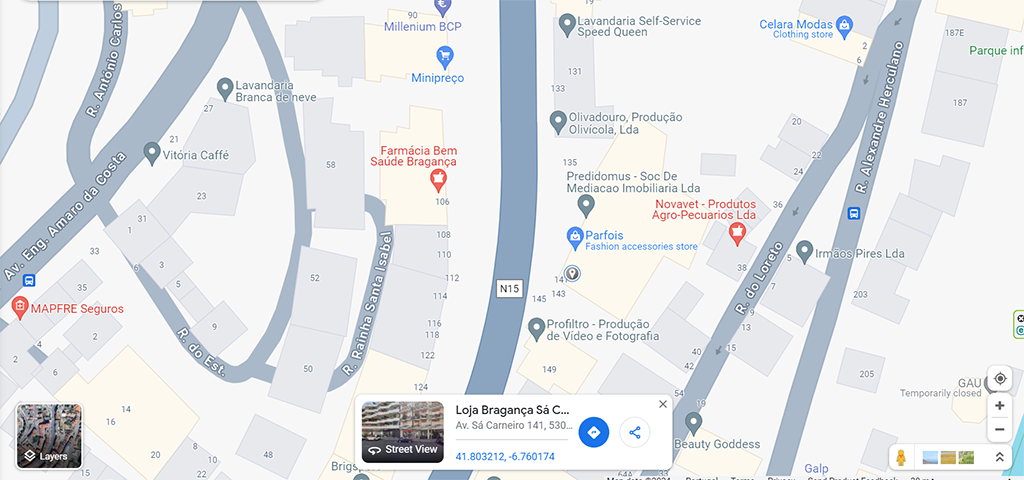Get directions to Loja Bragança Sá Carneiro

tap(593, 432)
